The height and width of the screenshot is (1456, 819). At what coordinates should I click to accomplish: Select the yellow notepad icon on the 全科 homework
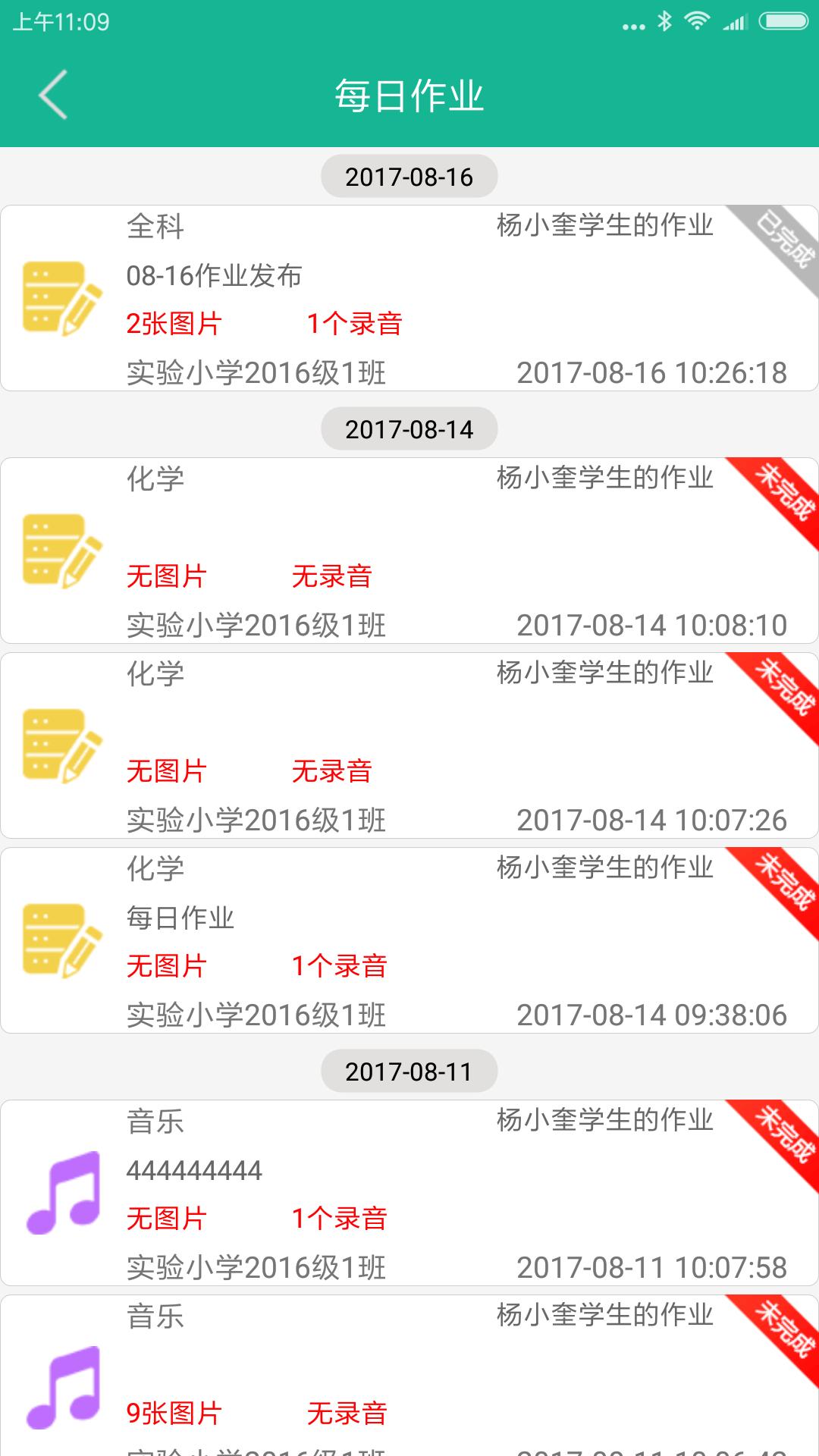click(61, 297)
